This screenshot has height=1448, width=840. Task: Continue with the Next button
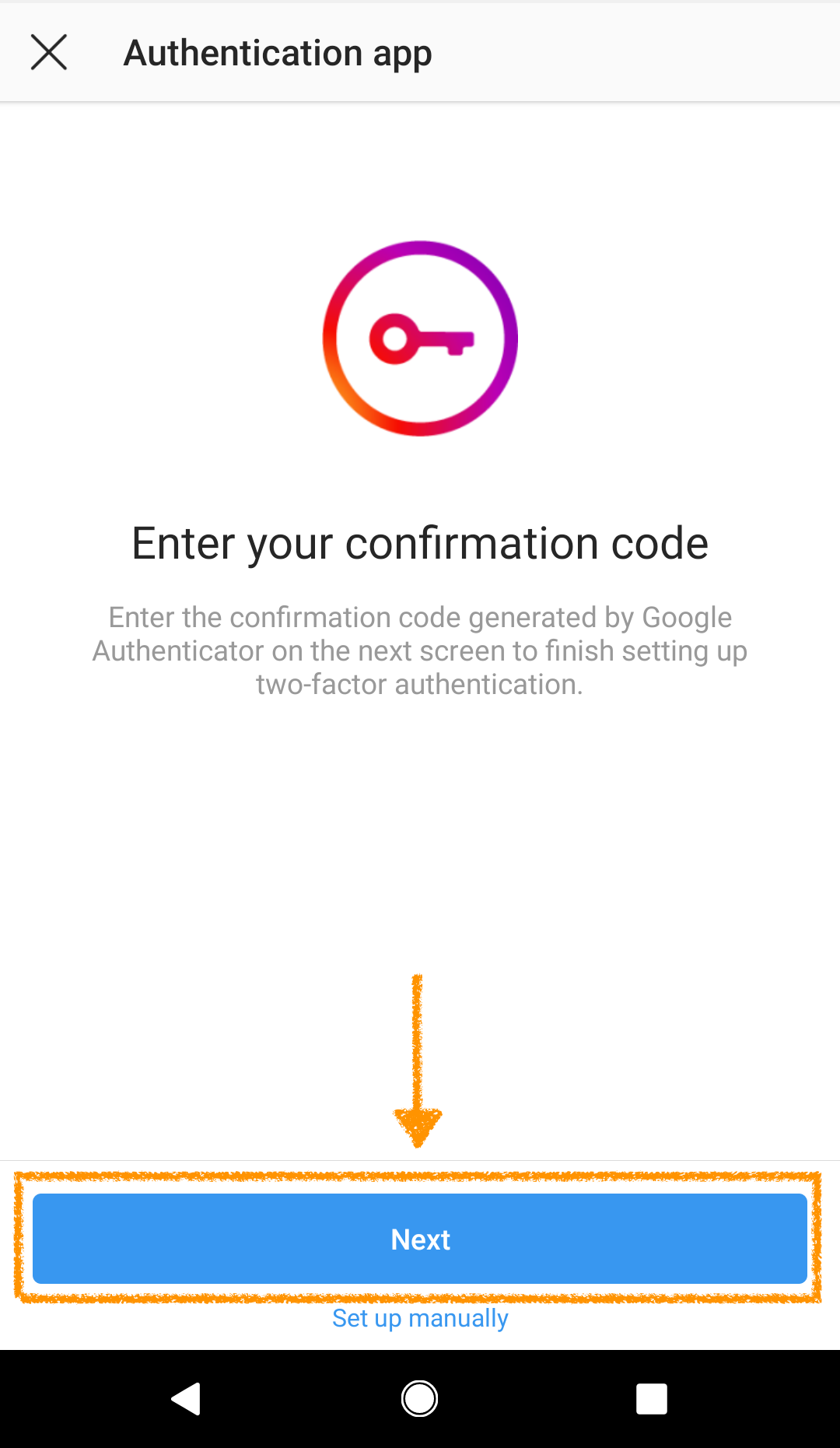pyautogui.click(x=420, y=1239)
